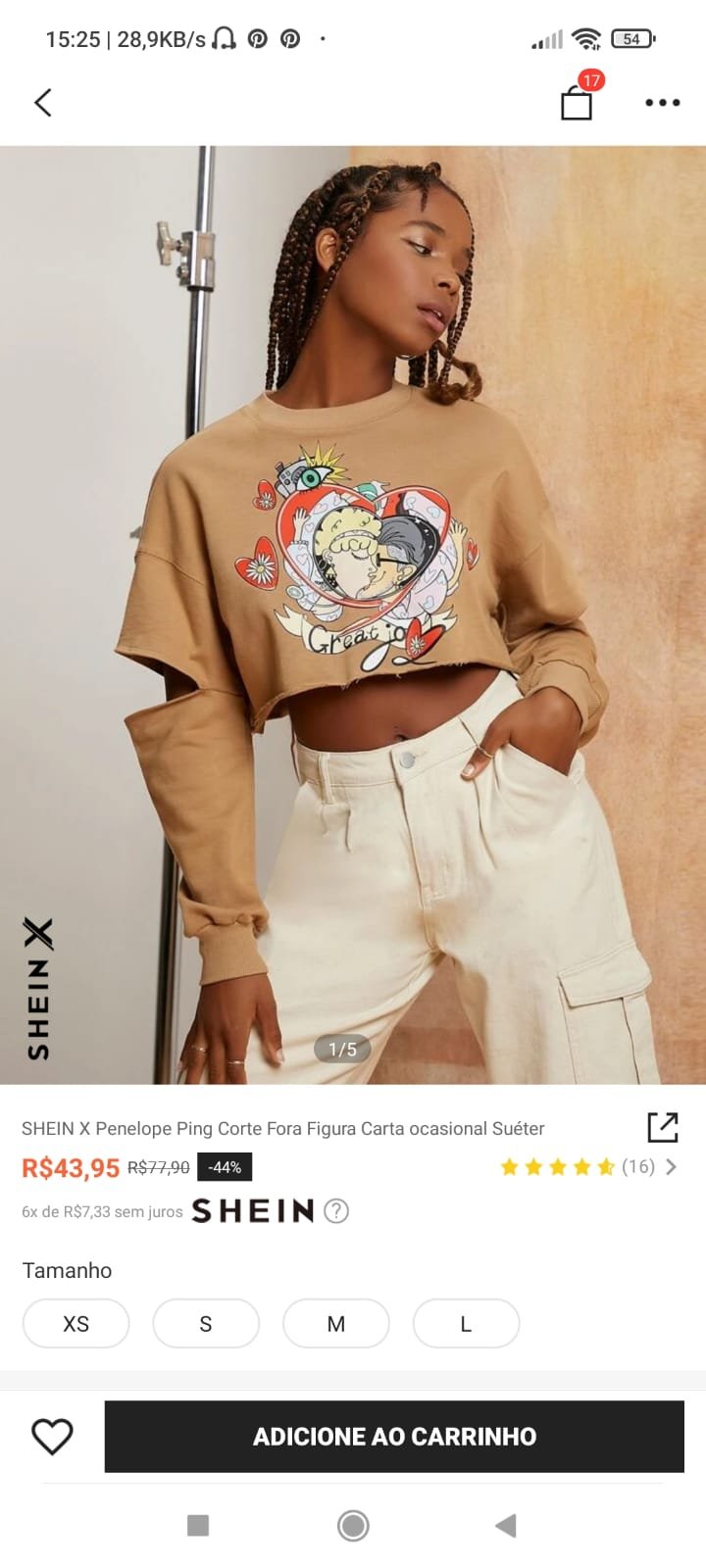Open the system recent apps view
Screen dimensions: 706x1568
pyautogui.click(x=198, y=1525)
